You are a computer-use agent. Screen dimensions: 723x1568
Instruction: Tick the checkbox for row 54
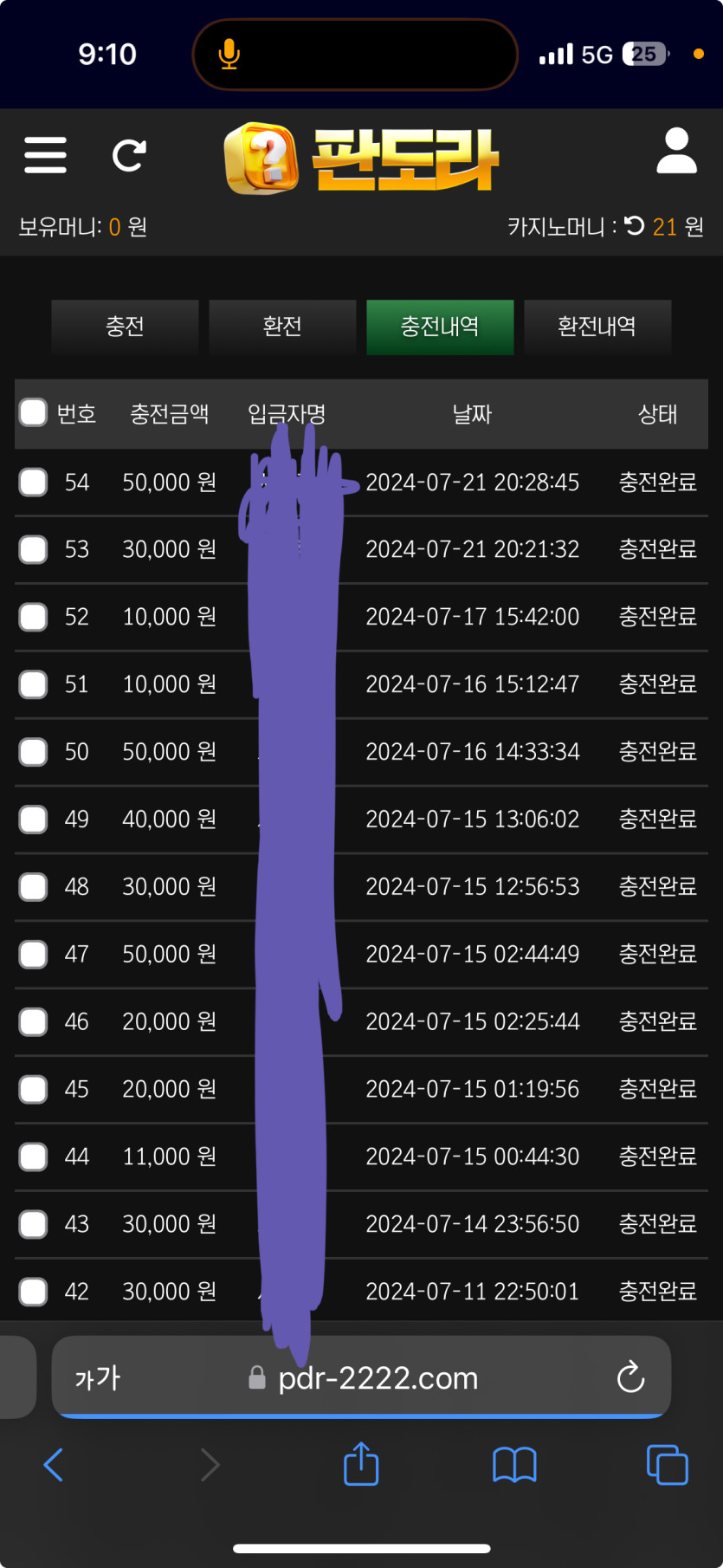[x=33, y=482]
